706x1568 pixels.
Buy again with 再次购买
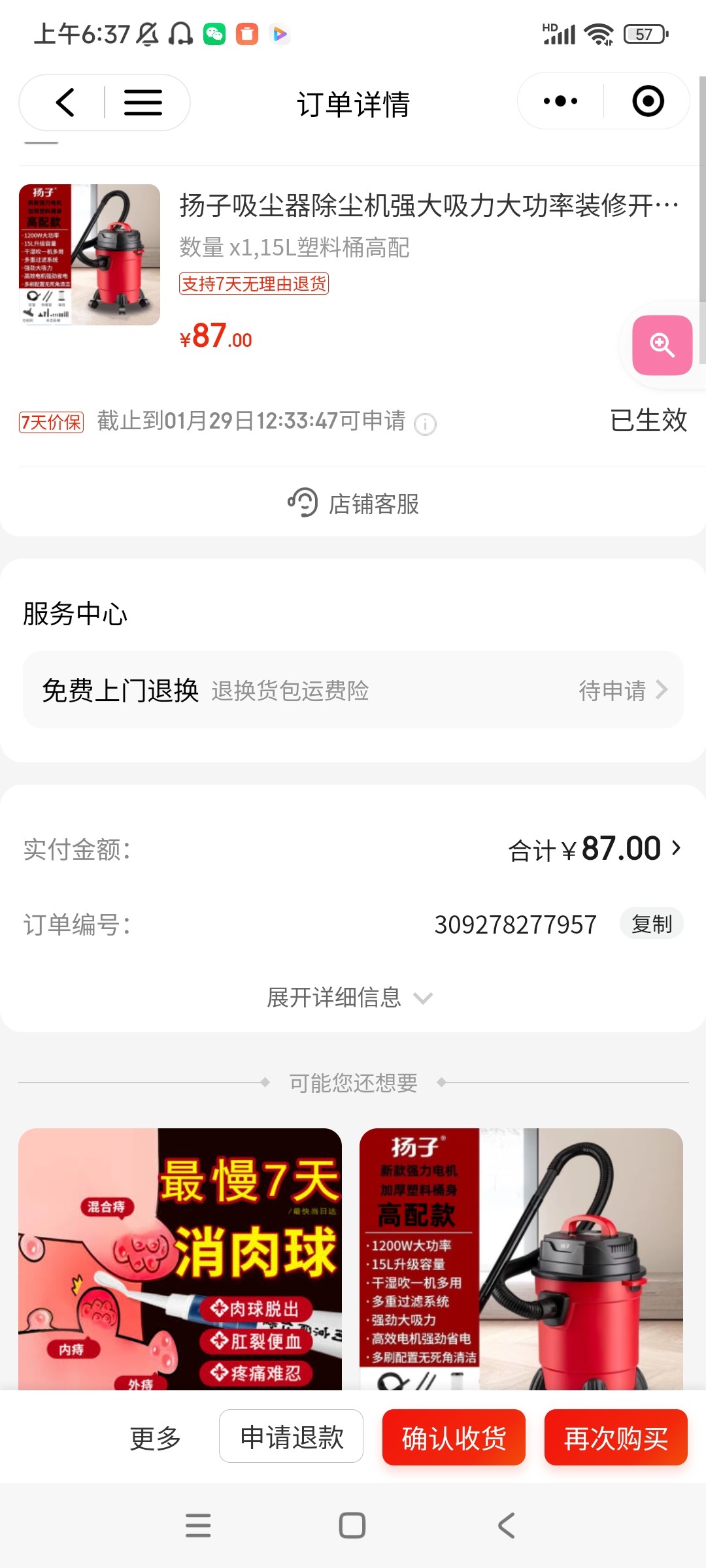click(x=616, y=1437)
